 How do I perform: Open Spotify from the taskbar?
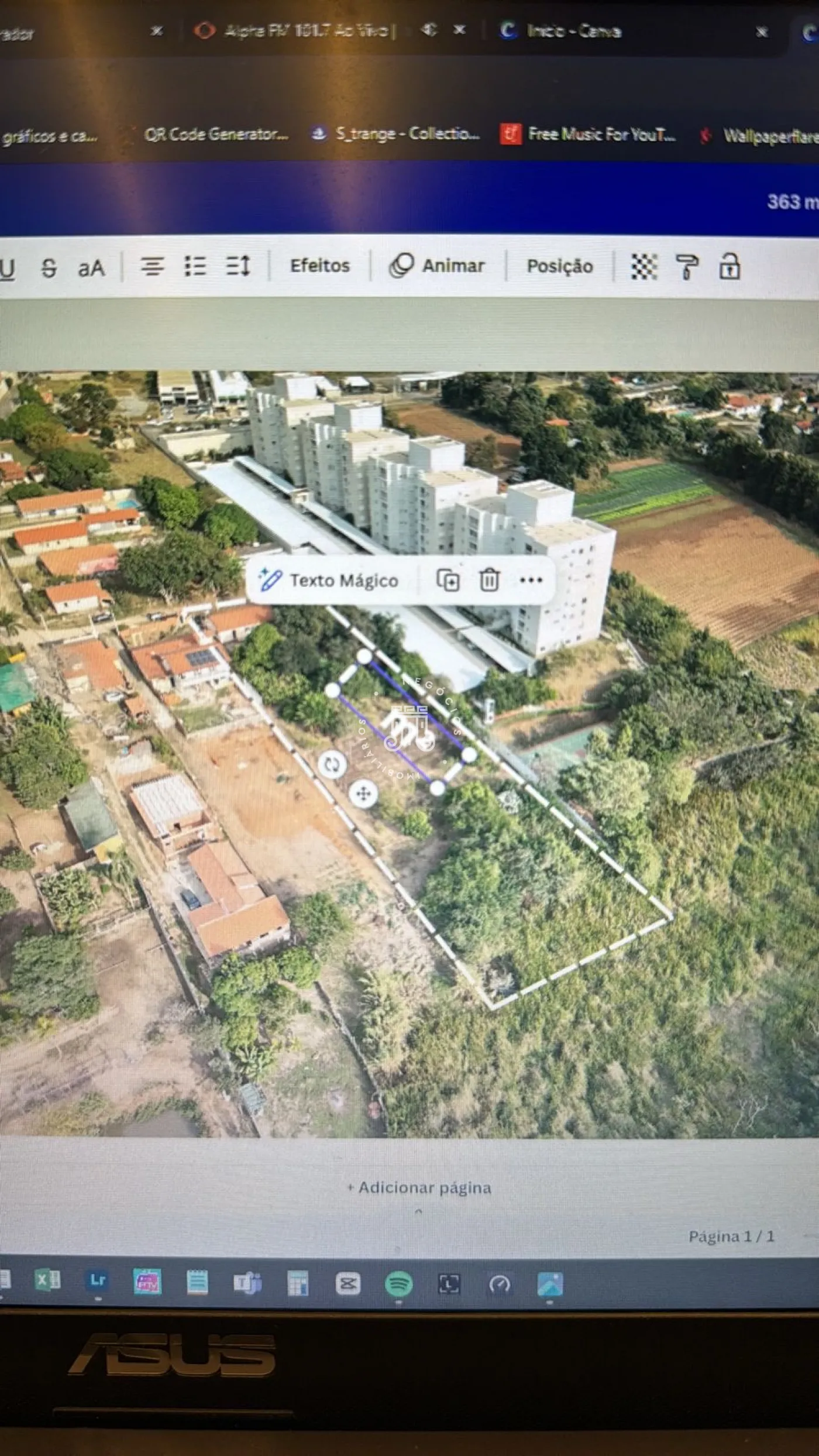tap(399, 1283)
